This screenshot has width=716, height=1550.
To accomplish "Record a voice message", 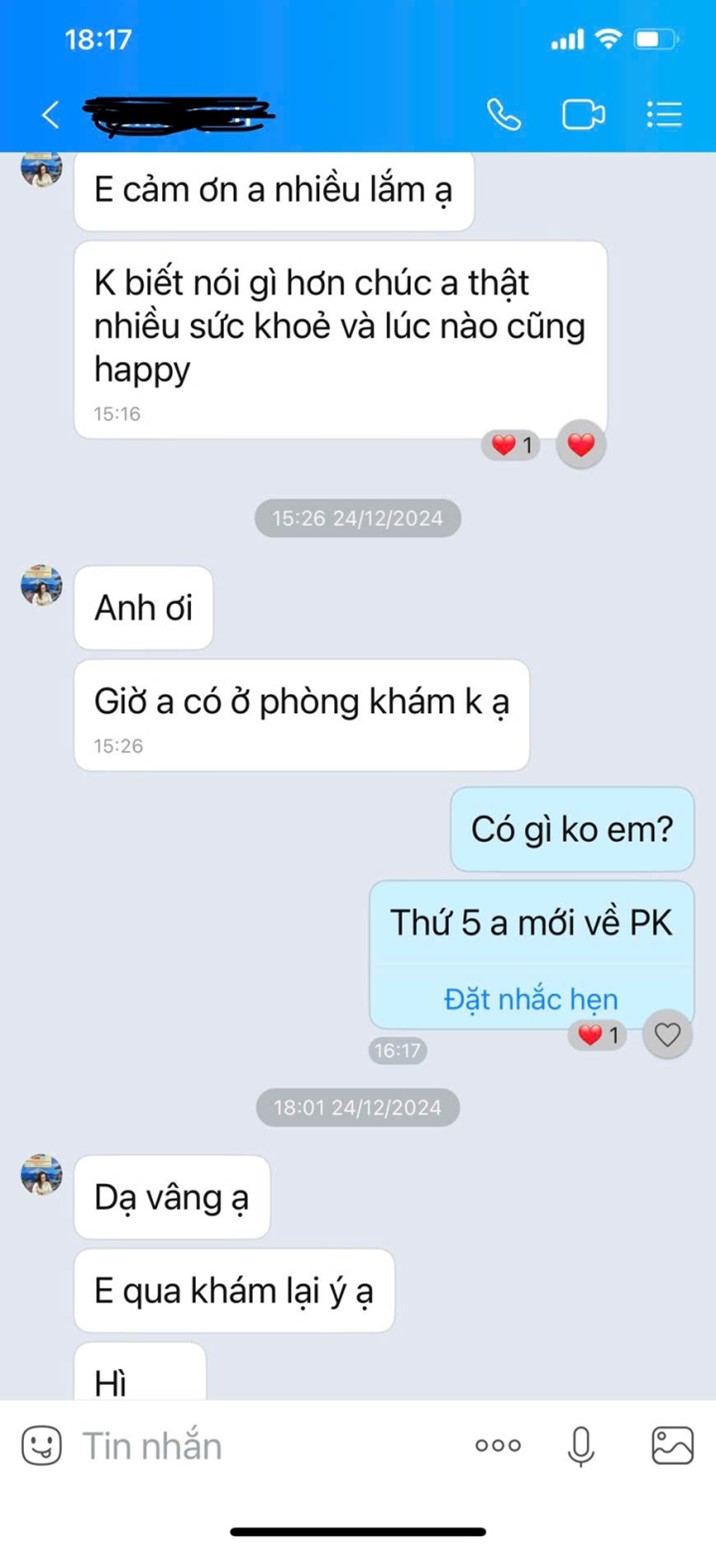I will coord(581,1445).
